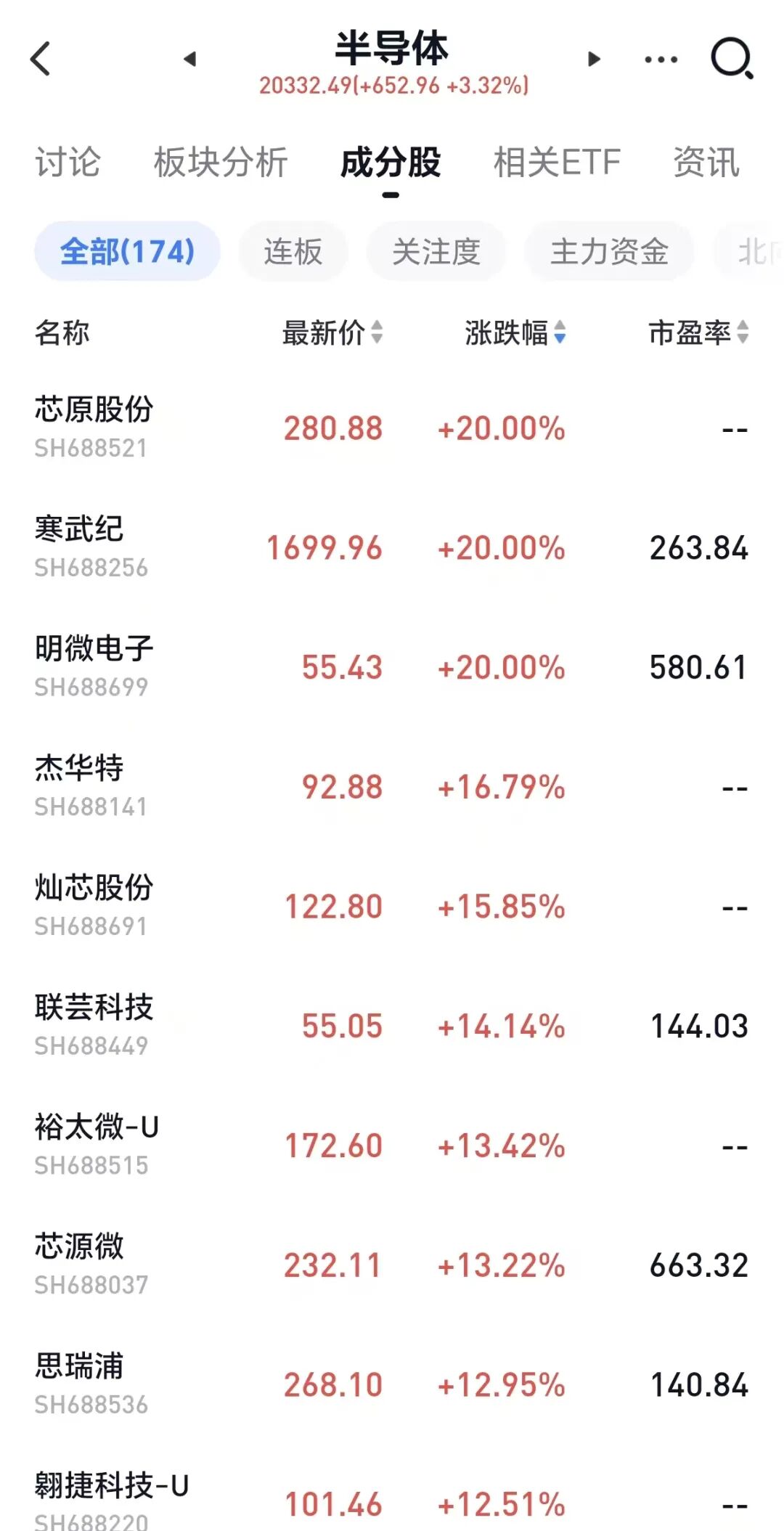Switch to the previous sector with left arrow

point(190,59)
